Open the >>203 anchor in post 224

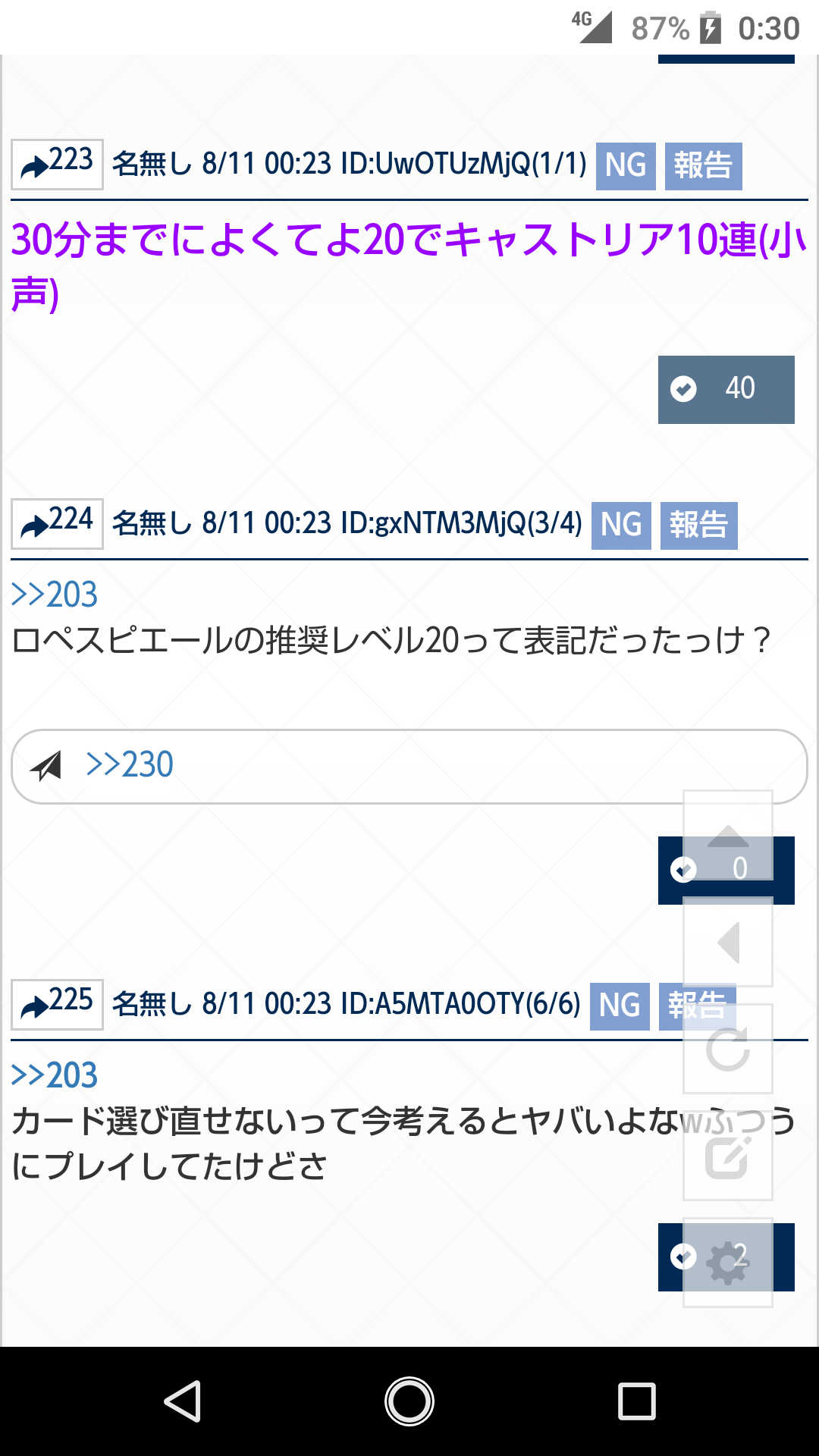[x=55, y=595]
